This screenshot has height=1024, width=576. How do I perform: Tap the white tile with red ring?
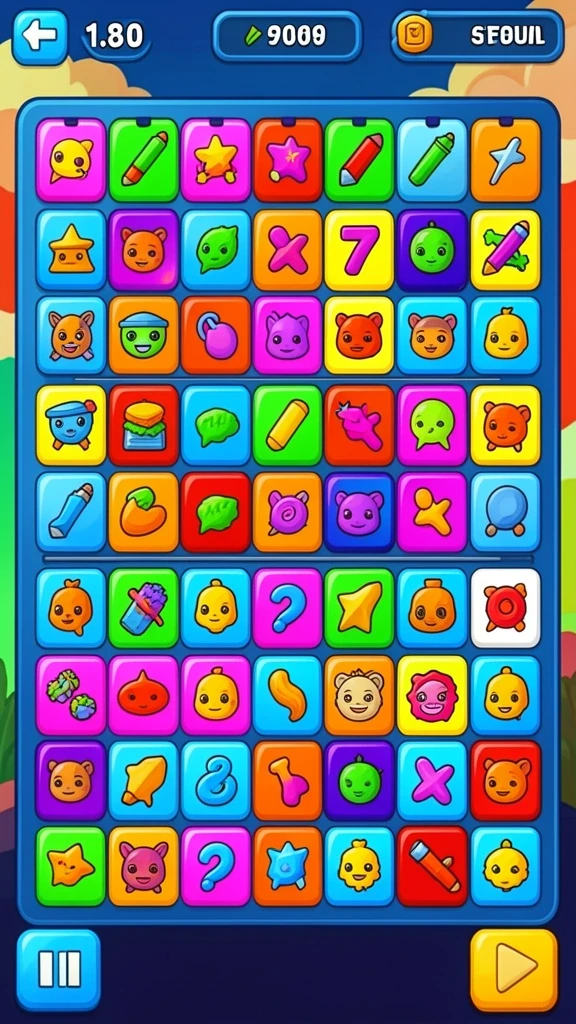click(x=505, y=607)
